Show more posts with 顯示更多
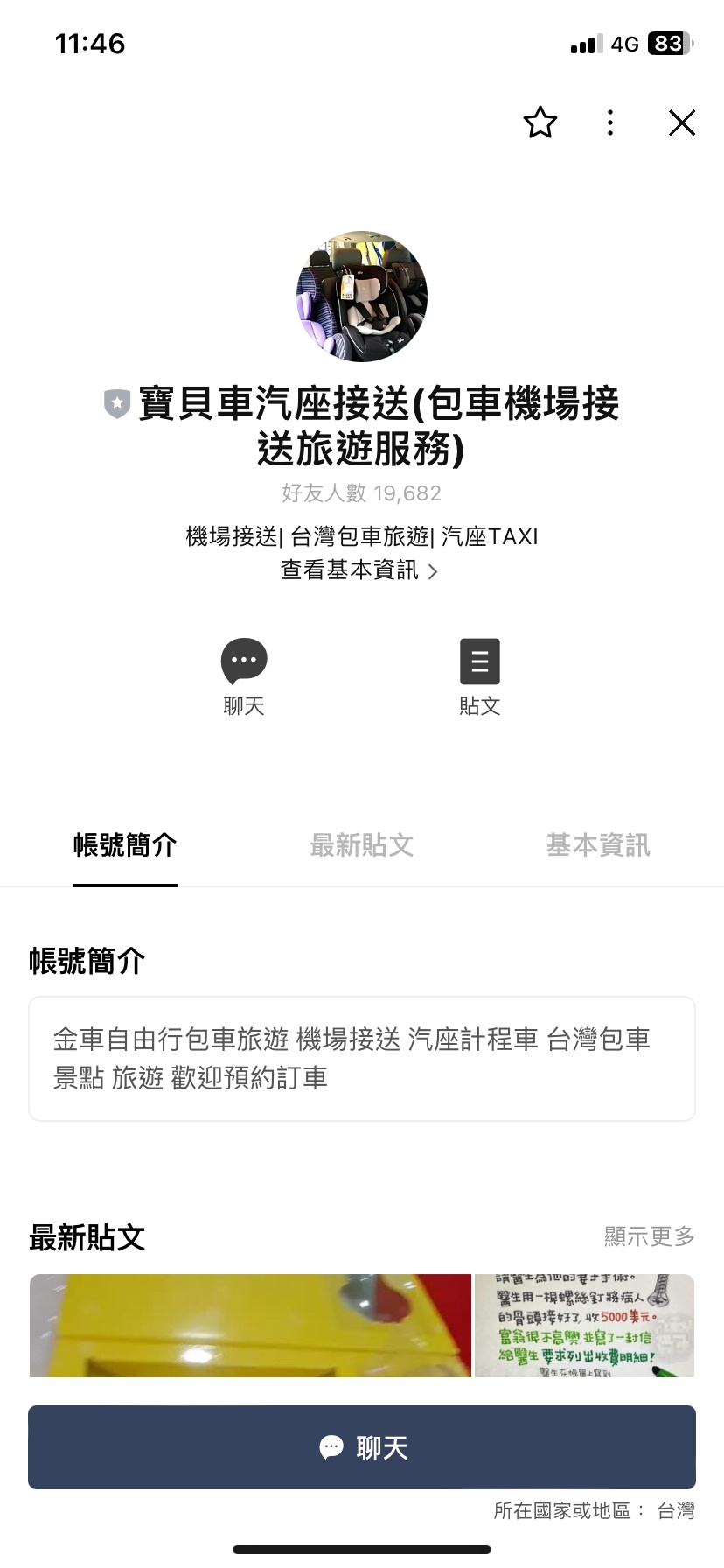 (649, 1236)
